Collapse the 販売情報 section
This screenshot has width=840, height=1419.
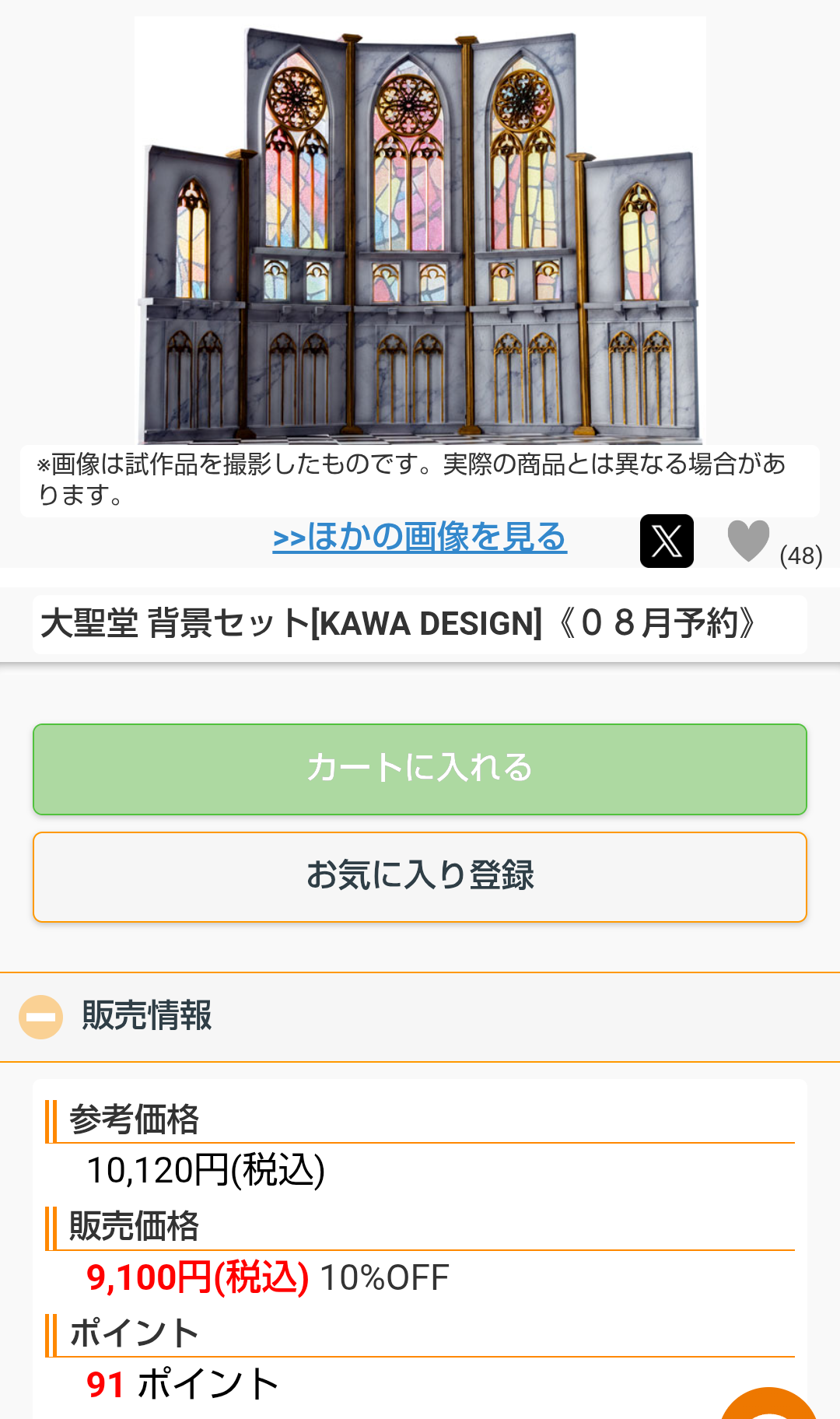pos(40,1017)
